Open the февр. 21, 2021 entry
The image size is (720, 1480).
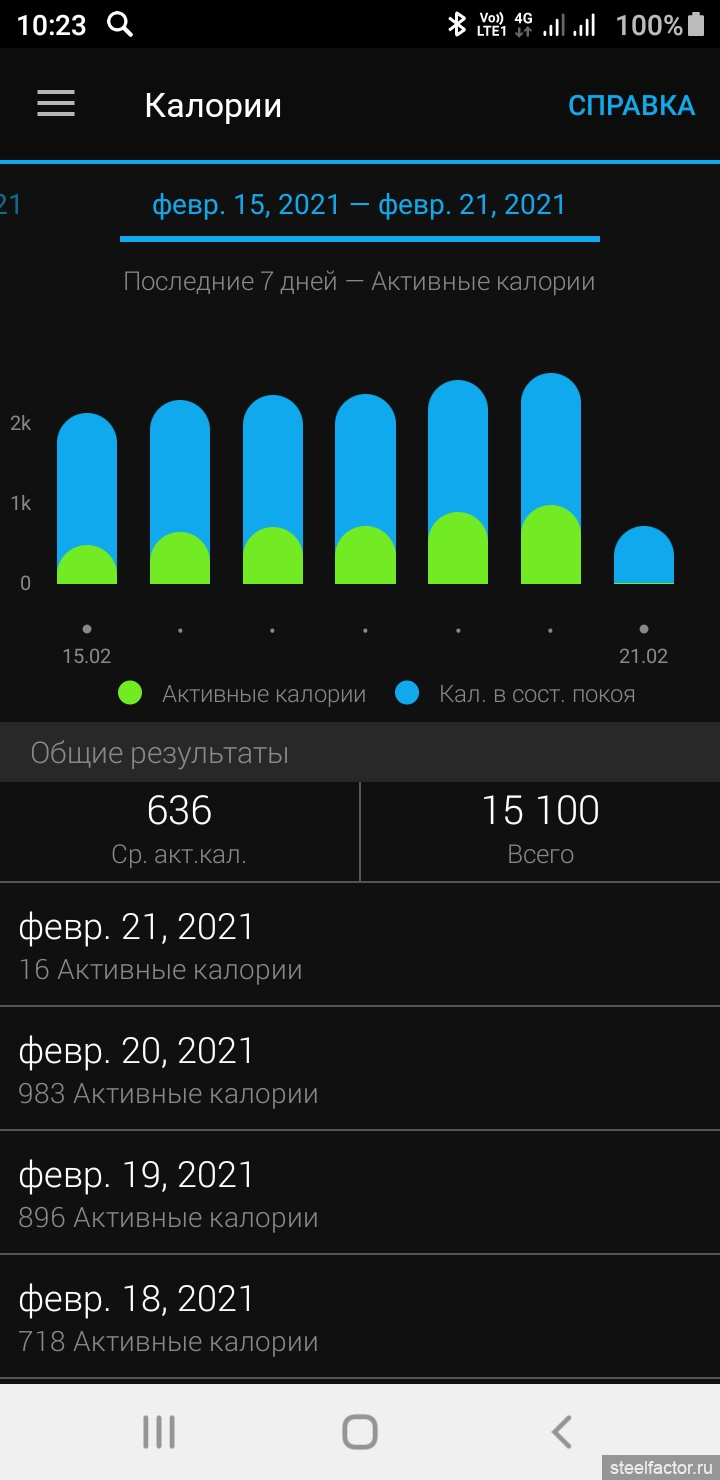pyautogui.click(x=360, y=945)
